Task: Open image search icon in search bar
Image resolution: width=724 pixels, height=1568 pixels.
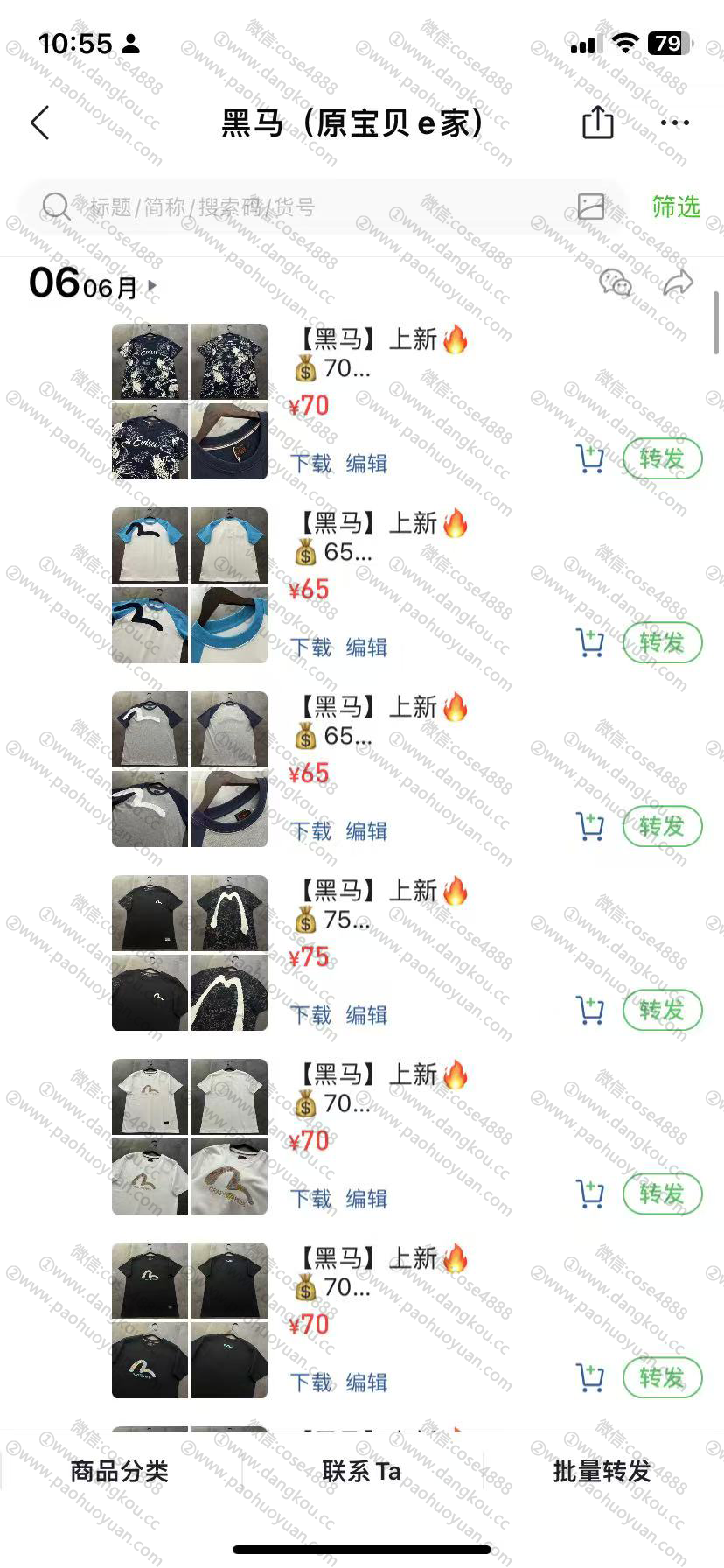Action: pyautogui.click(x=591, y=206)
